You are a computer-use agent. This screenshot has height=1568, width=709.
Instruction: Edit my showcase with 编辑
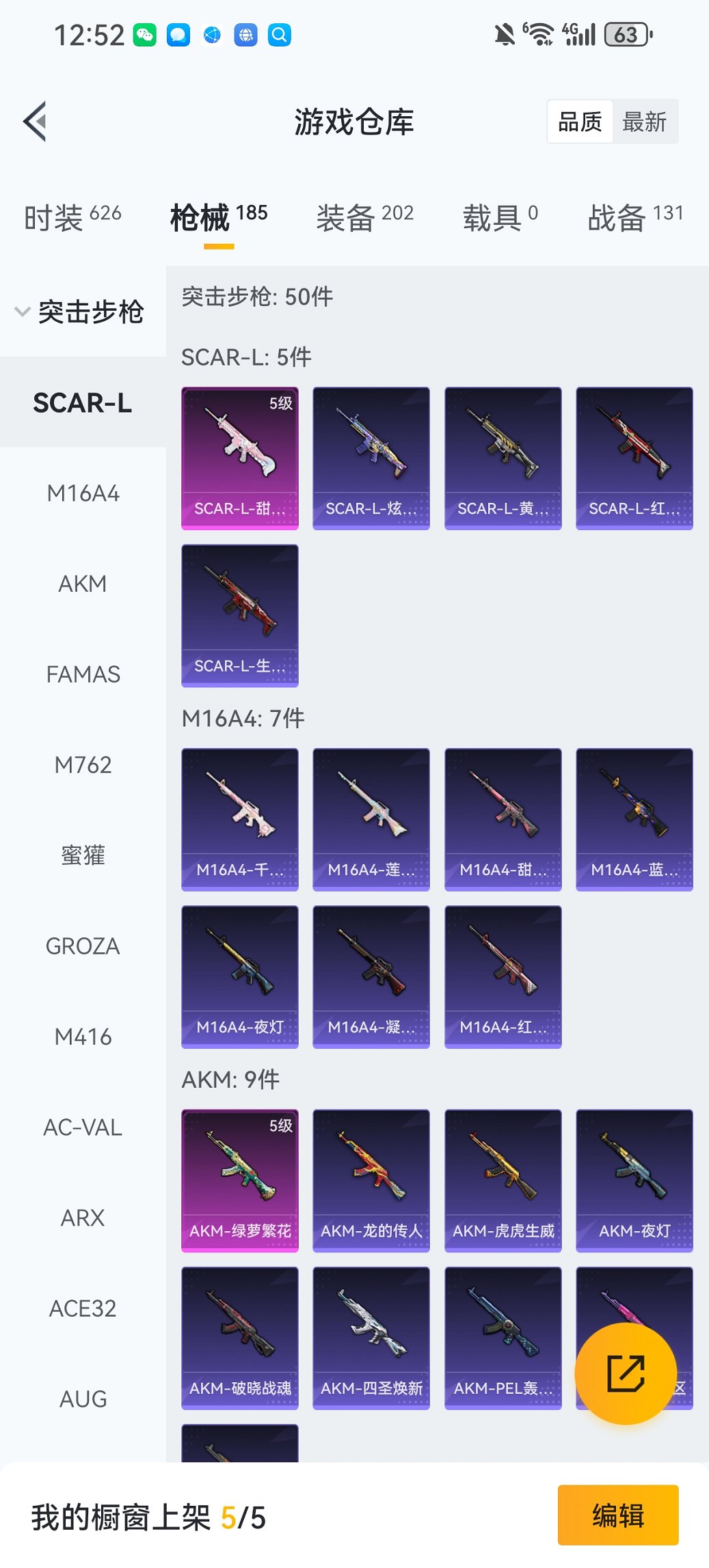coord(617,1515)
